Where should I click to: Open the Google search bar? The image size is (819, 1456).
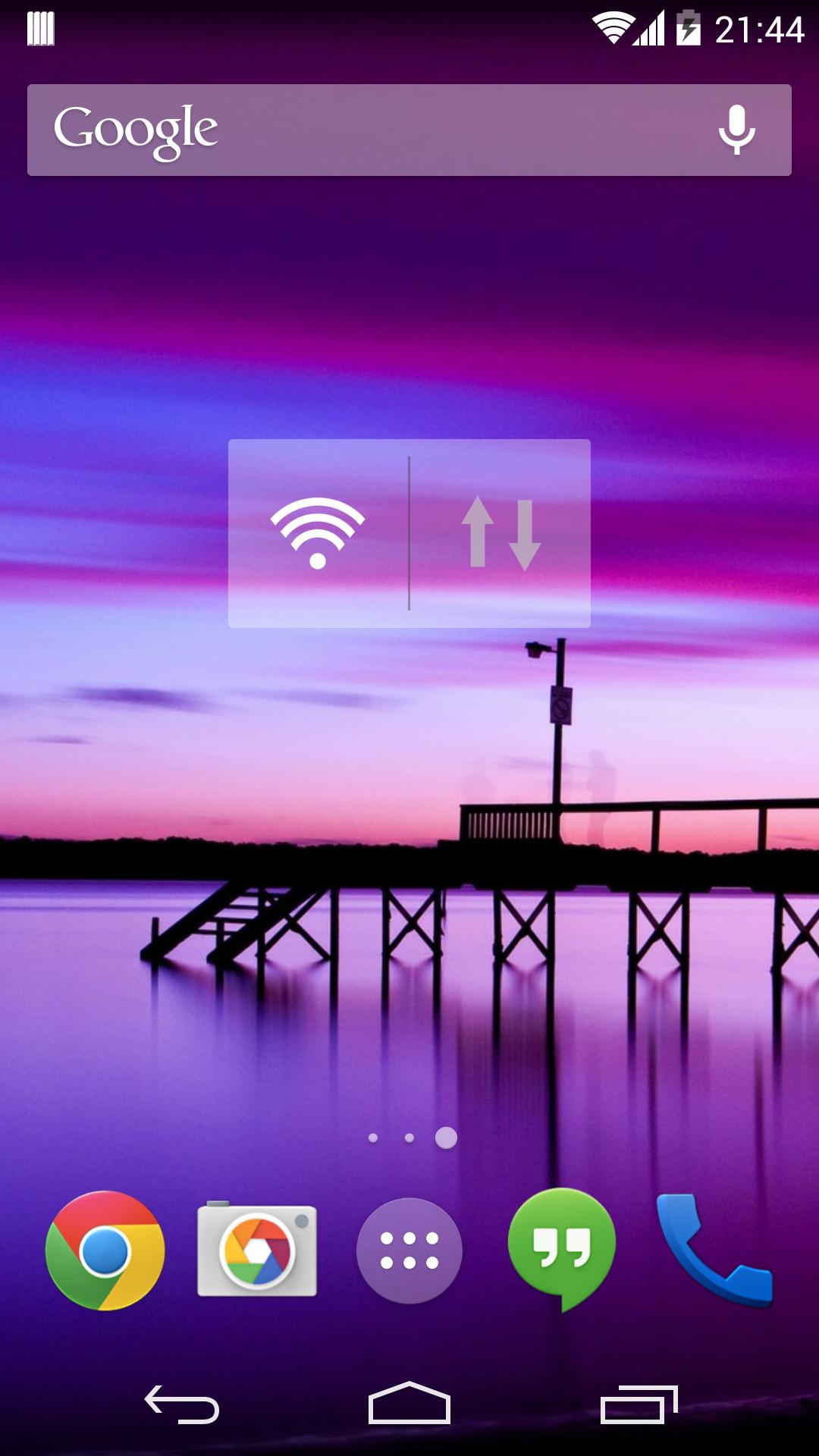364,130
